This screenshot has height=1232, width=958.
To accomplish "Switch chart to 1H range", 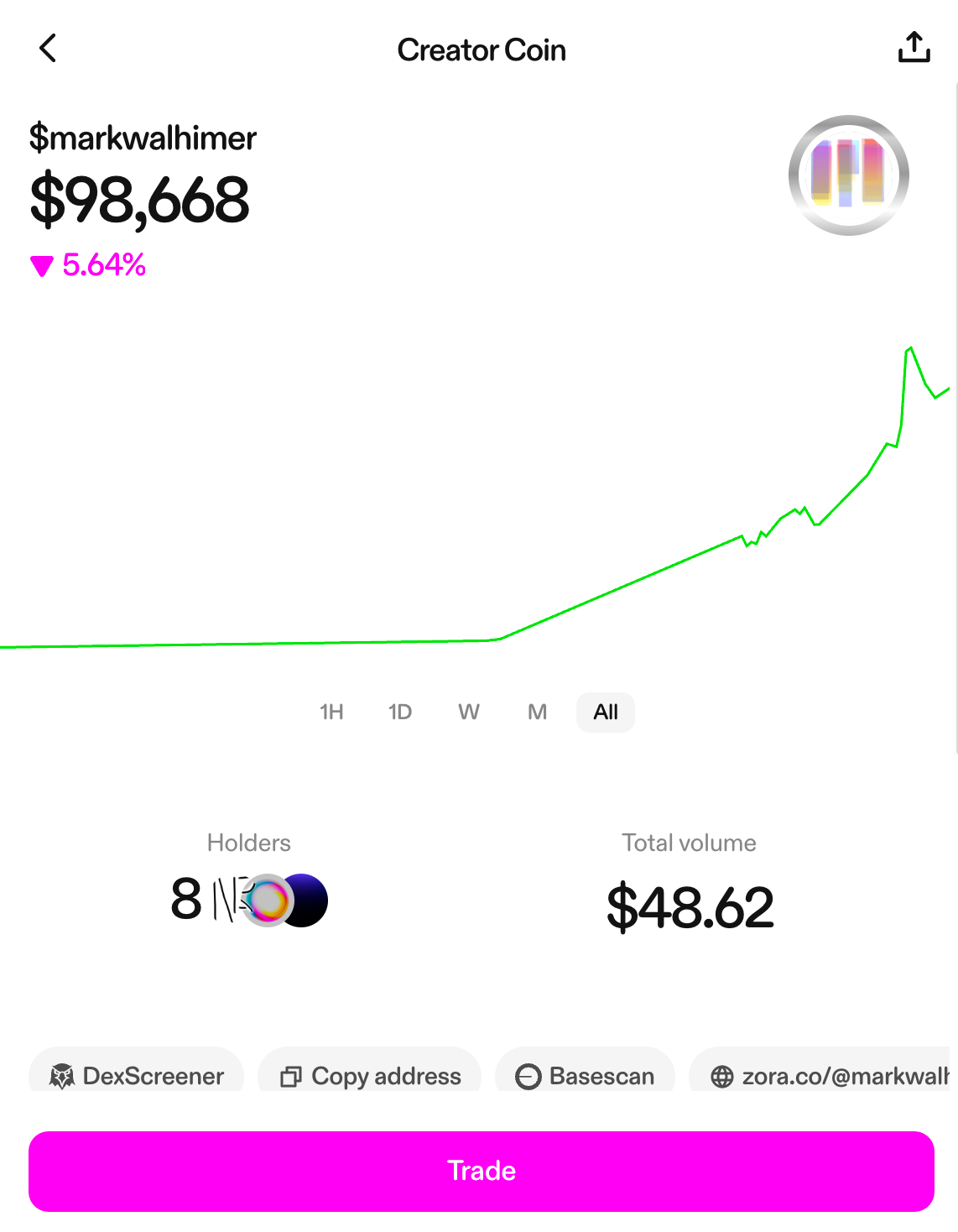I will tap(331, 713).
